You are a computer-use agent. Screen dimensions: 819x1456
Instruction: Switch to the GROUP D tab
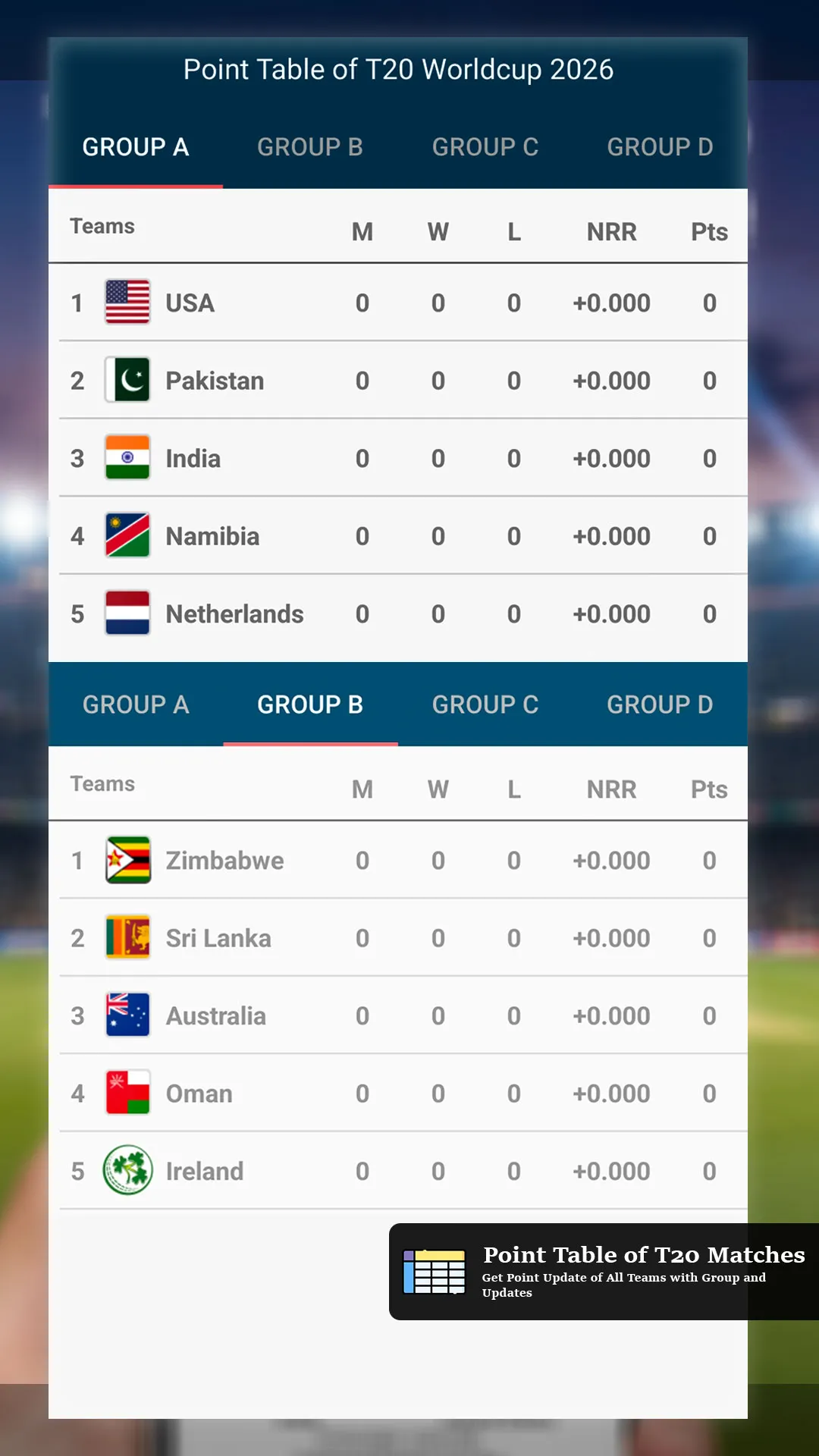click(659, 146)
